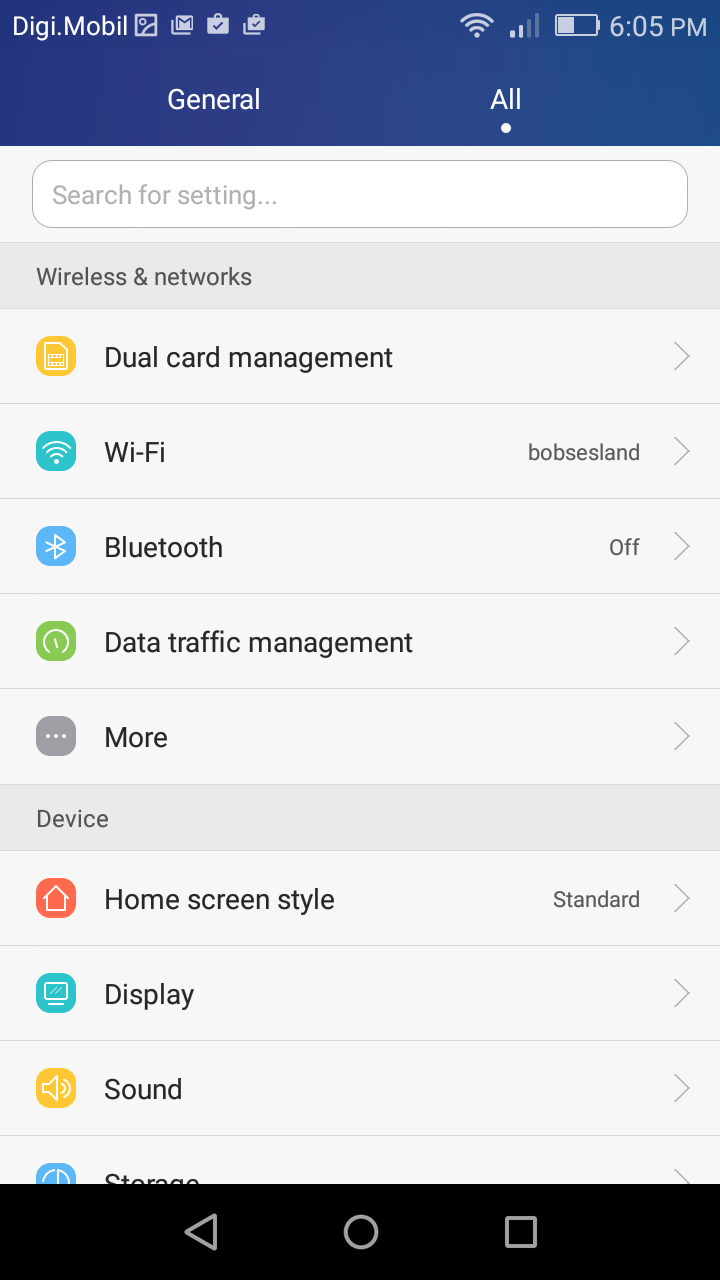Tap the Search for setting field
The width and height of the screenshot is (720, 1280).
[x=360, y=195]
